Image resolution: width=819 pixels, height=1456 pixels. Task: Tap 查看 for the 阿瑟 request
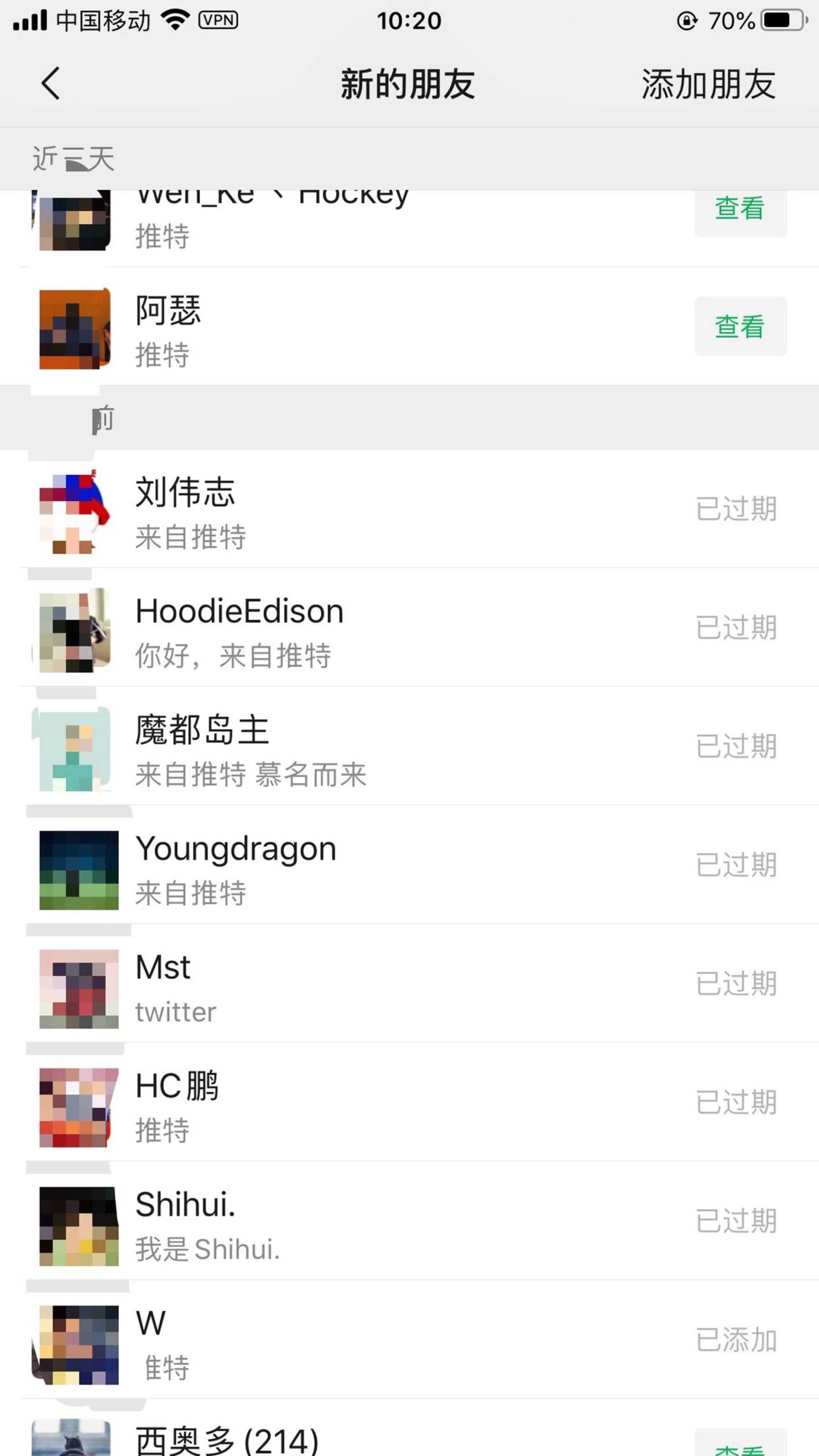coord(740,327)
